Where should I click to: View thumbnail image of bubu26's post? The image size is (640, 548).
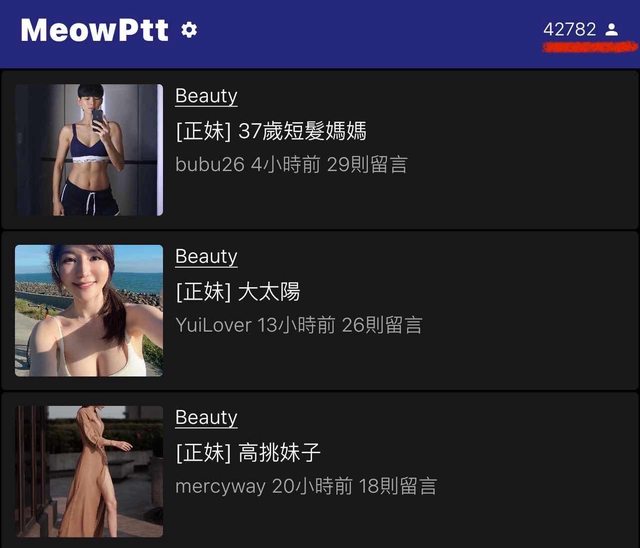89,150
